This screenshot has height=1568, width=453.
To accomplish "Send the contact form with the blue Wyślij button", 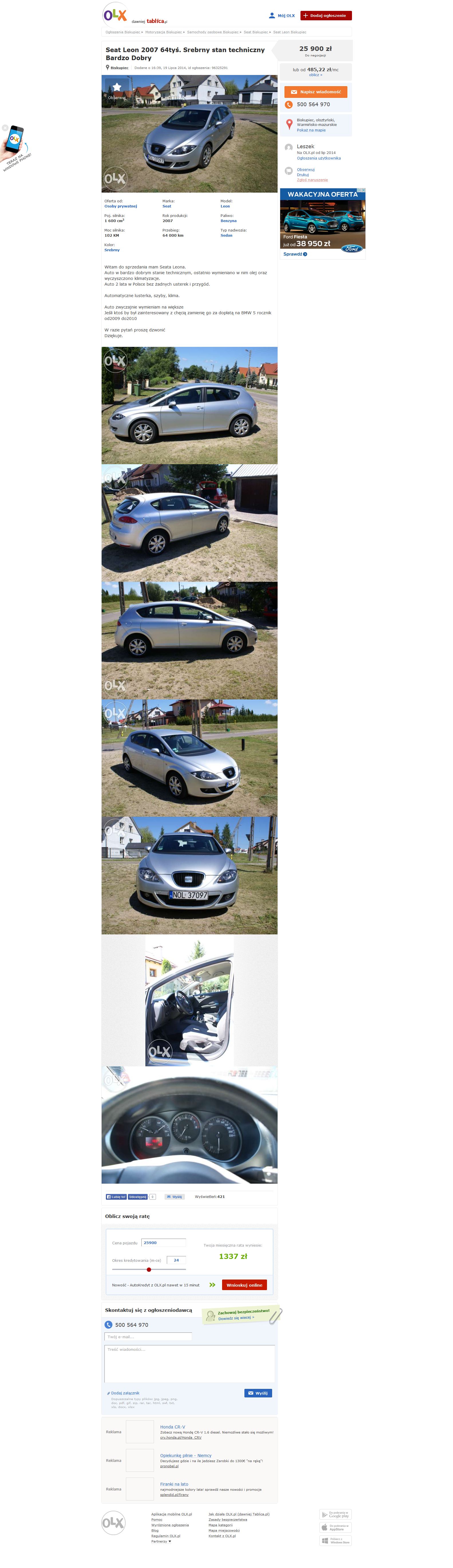I will point(258,1393).
